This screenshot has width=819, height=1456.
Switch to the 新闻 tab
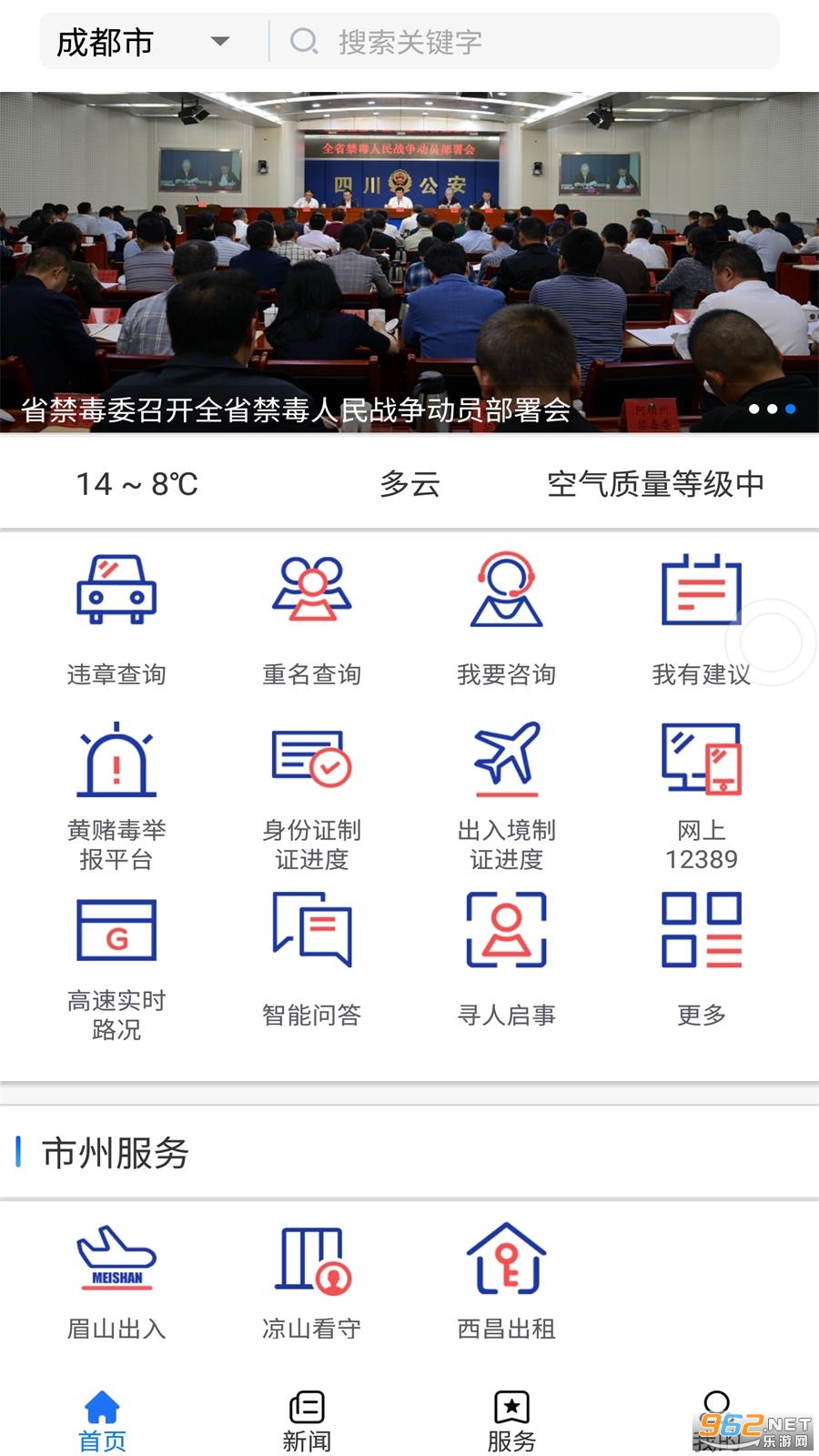point(307,1421)
